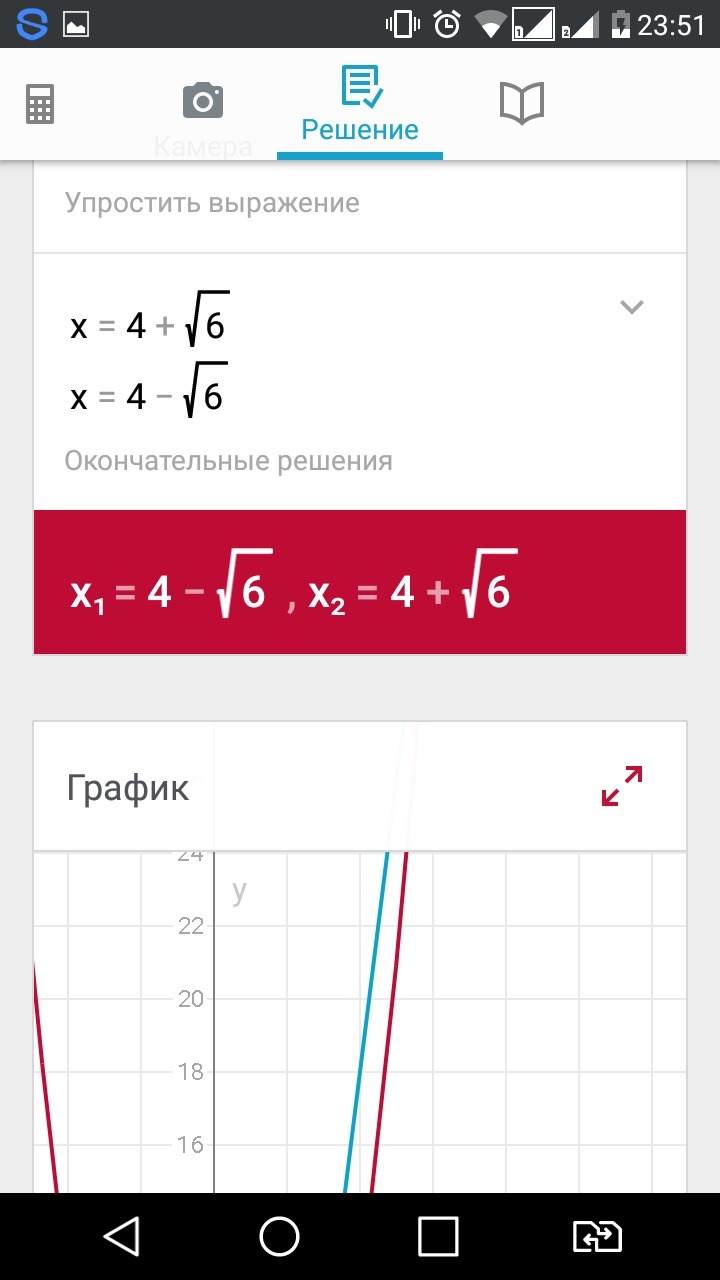Switch to the calculator tab

(40, 103)
